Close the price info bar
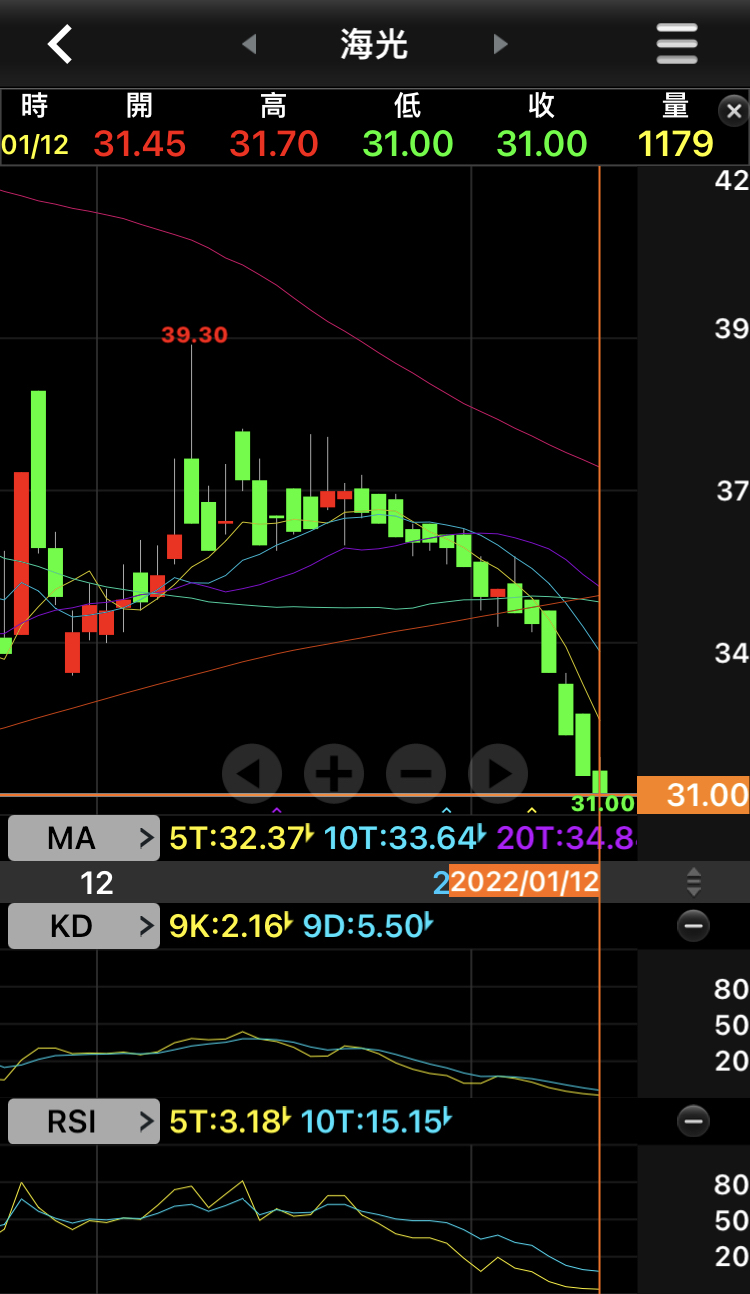The height and width of the screenshot is (1294, 750). click(733, 110)
